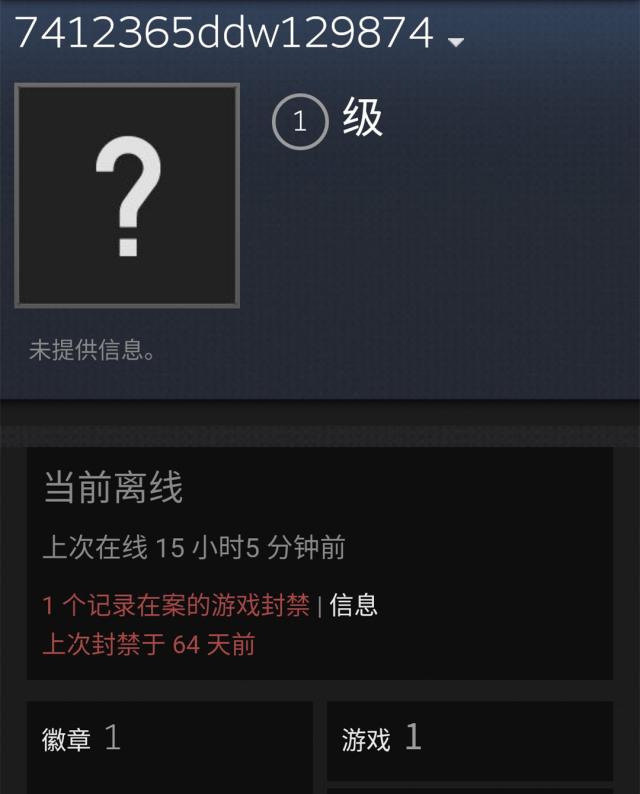640x794 pixels.
Task: Open the 信息 link about game ban
Action: (x=353, y=605)
